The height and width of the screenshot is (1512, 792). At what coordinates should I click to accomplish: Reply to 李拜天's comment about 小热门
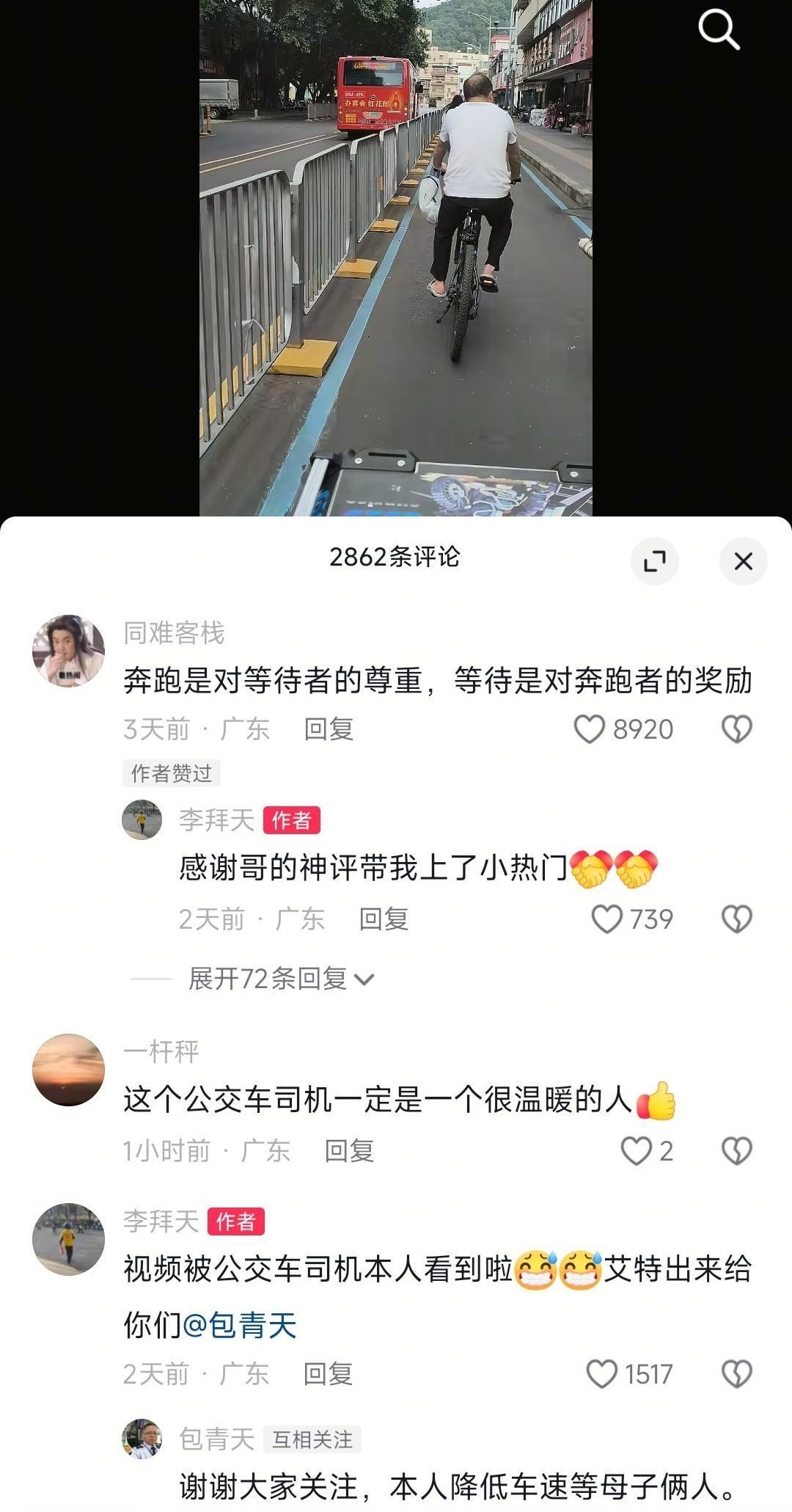click(x=384, y=918)
